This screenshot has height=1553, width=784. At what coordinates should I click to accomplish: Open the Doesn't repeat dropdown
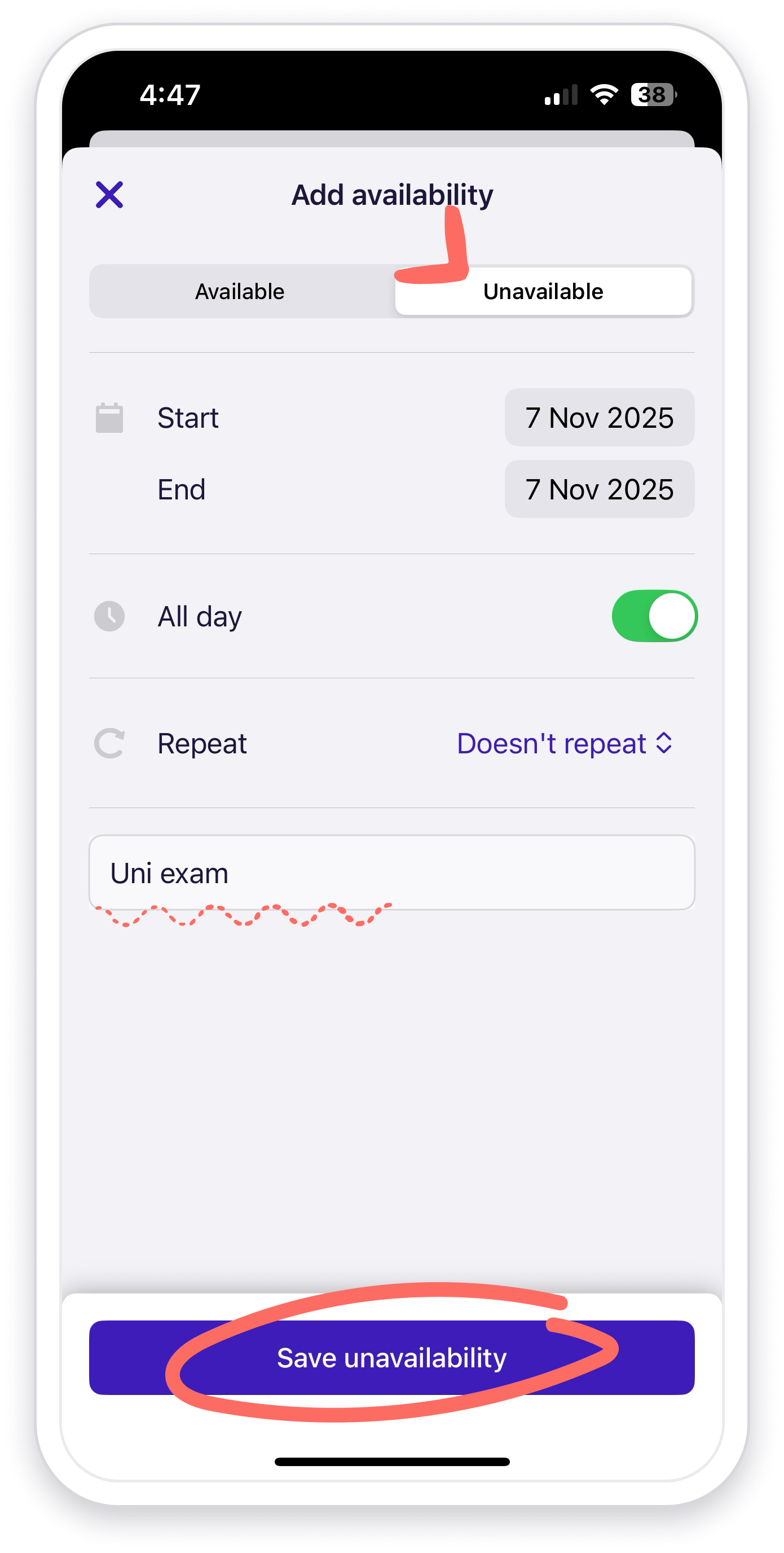565,743
